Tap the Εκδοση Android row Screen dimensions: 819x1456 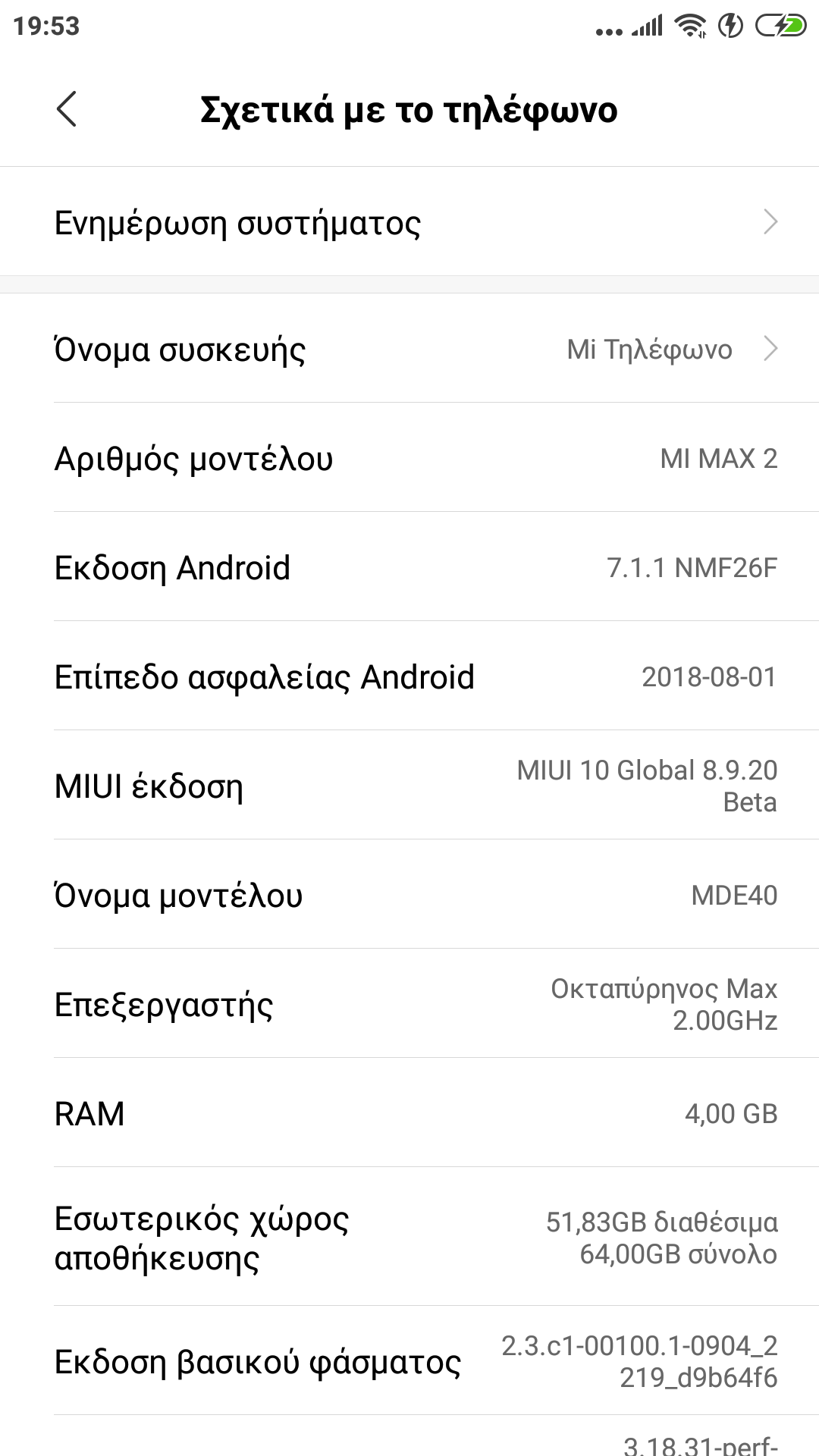(x=409, y=568)
